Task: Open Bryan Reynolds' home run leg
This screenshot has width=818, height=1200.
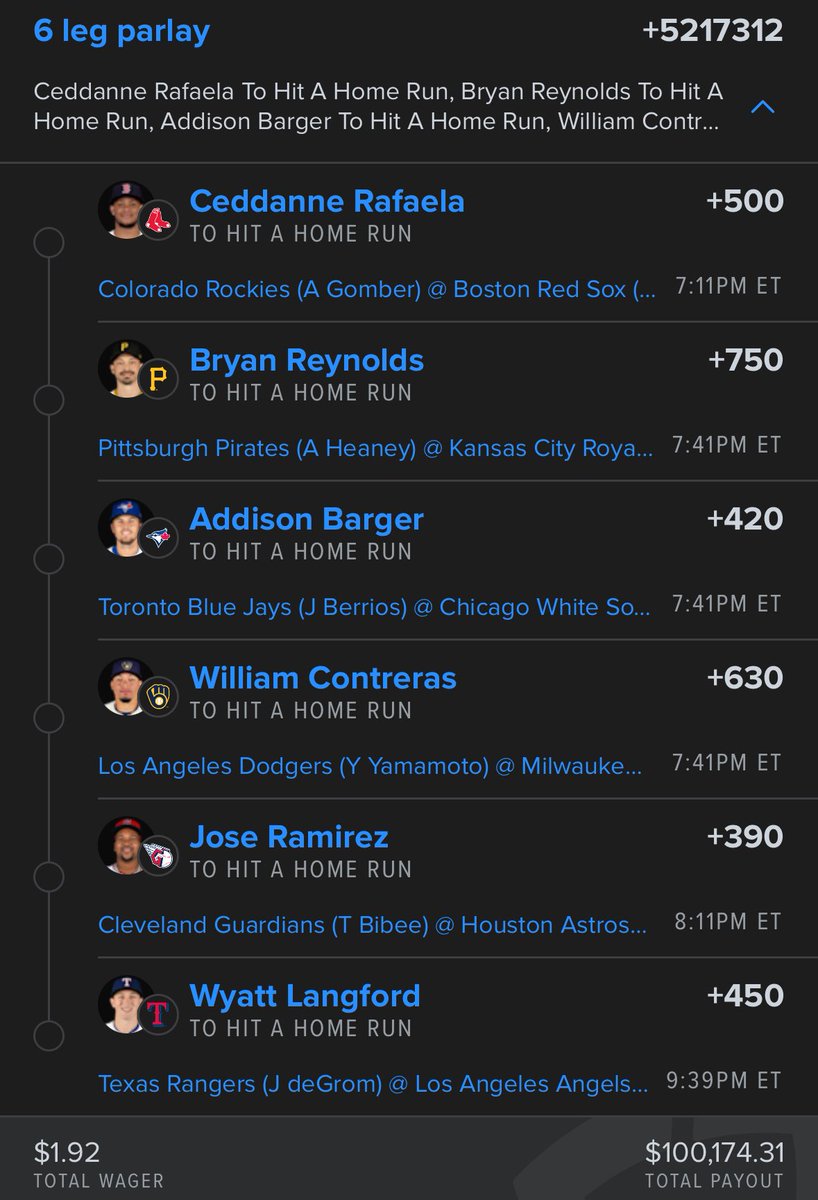Action: (306, 360)
